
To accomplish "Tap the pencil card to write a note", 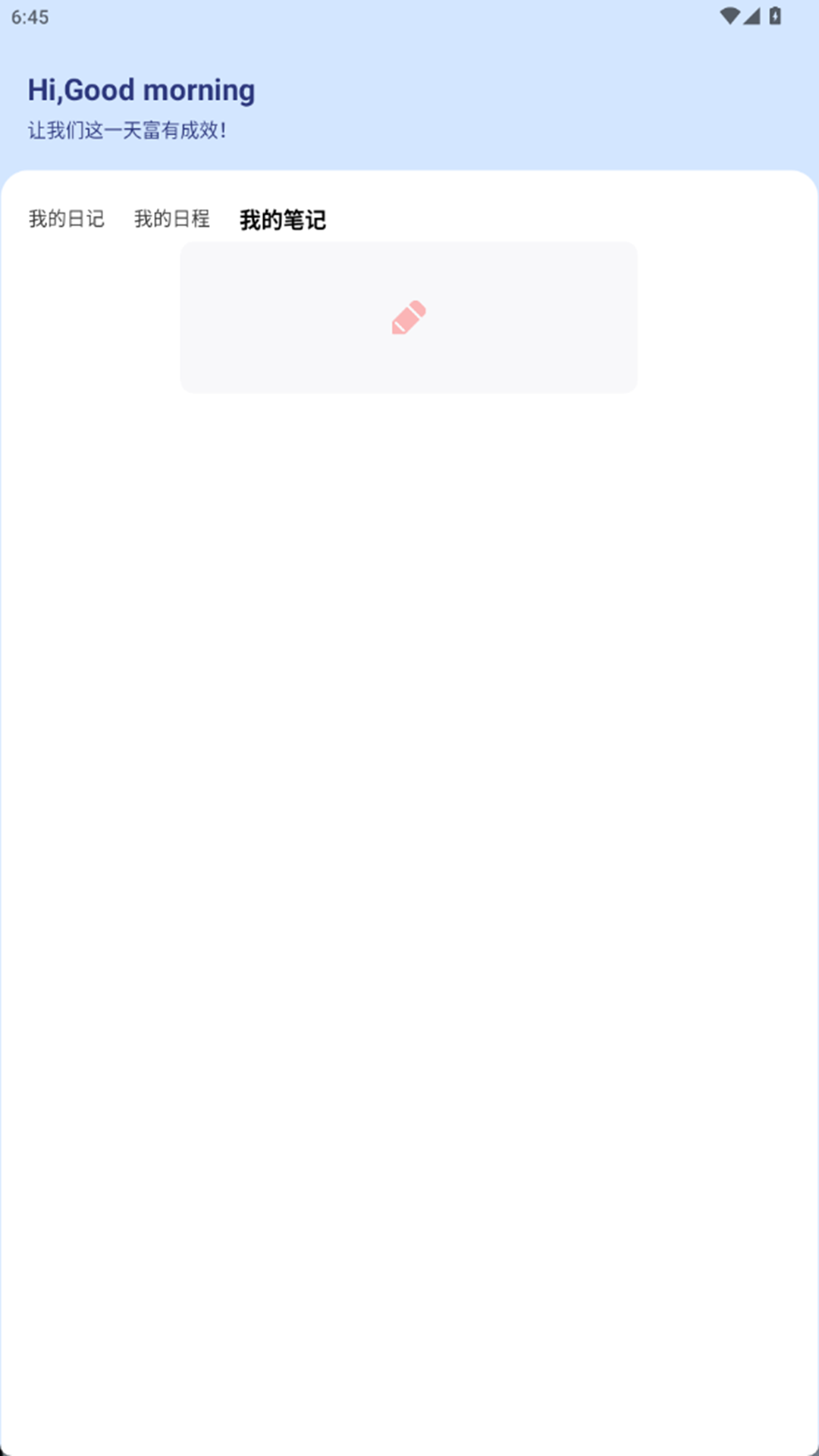I will [409, 317].
